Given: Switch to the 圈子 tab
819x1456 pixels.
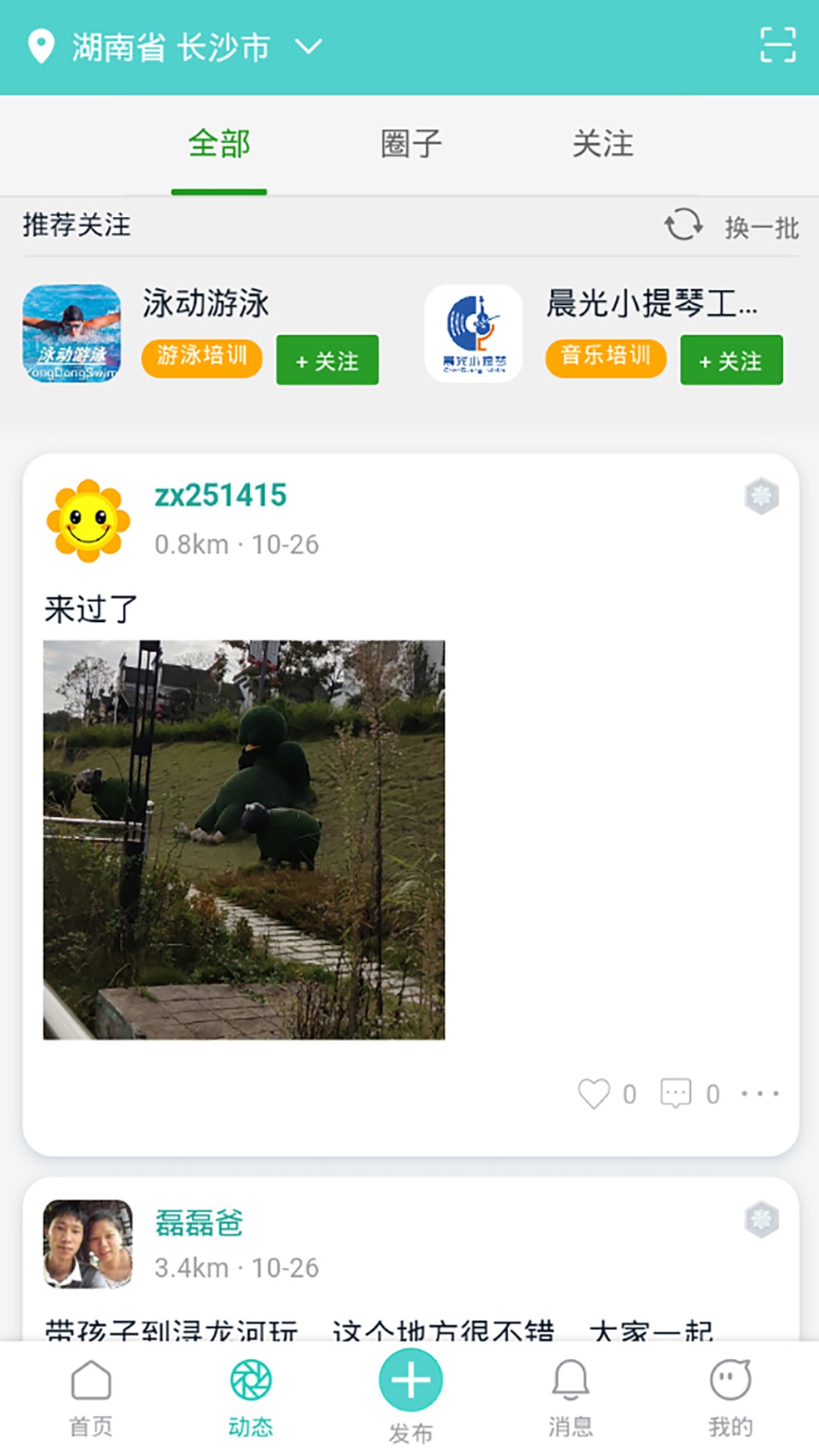Looking at the screenshot, I should pyautogui.click(x=409, y=144).
